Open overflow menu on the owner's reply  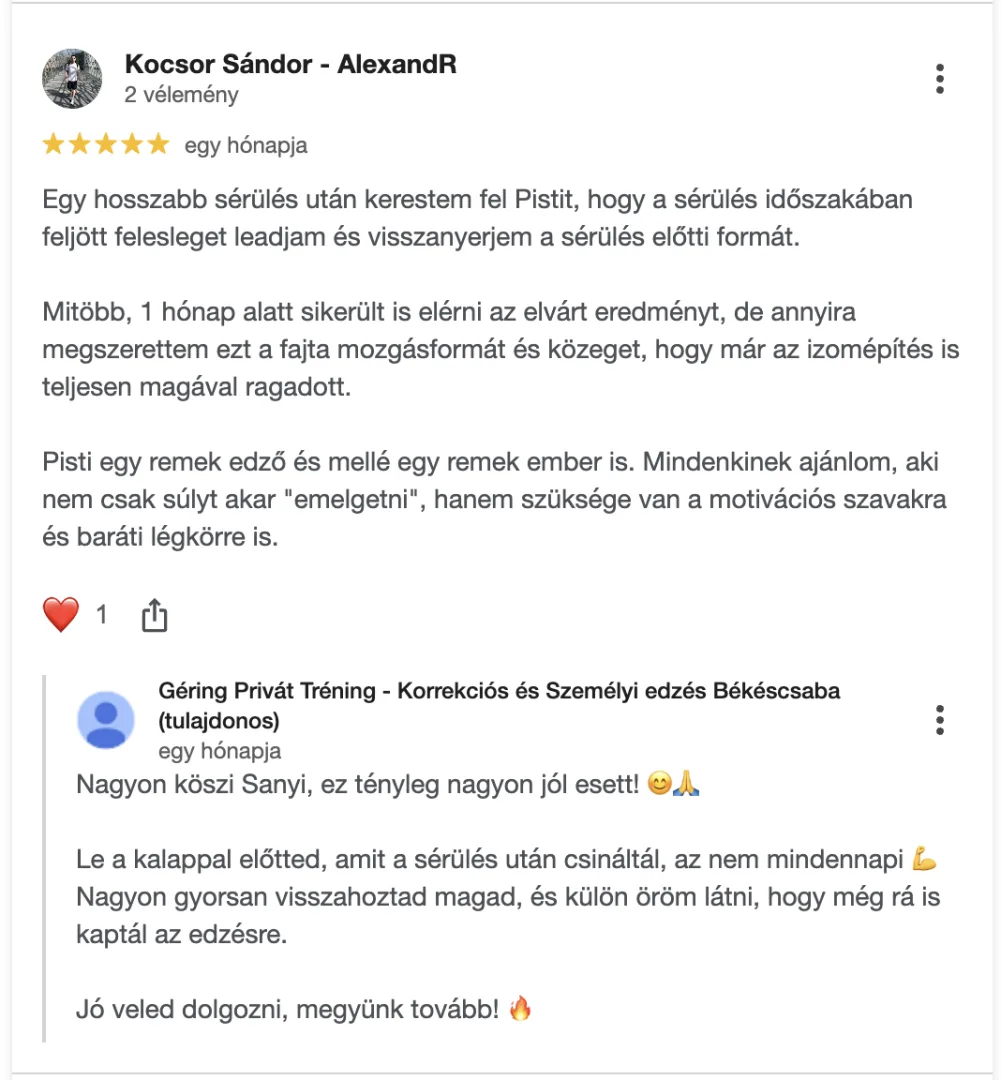pyautogui.click(x=940, y=720)
